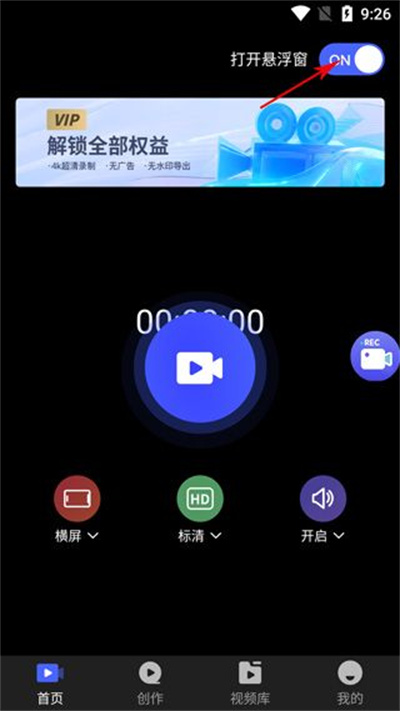Start recording with the big blue camera button
Viewport: 400px width, 711px height.
coord(200,368)
